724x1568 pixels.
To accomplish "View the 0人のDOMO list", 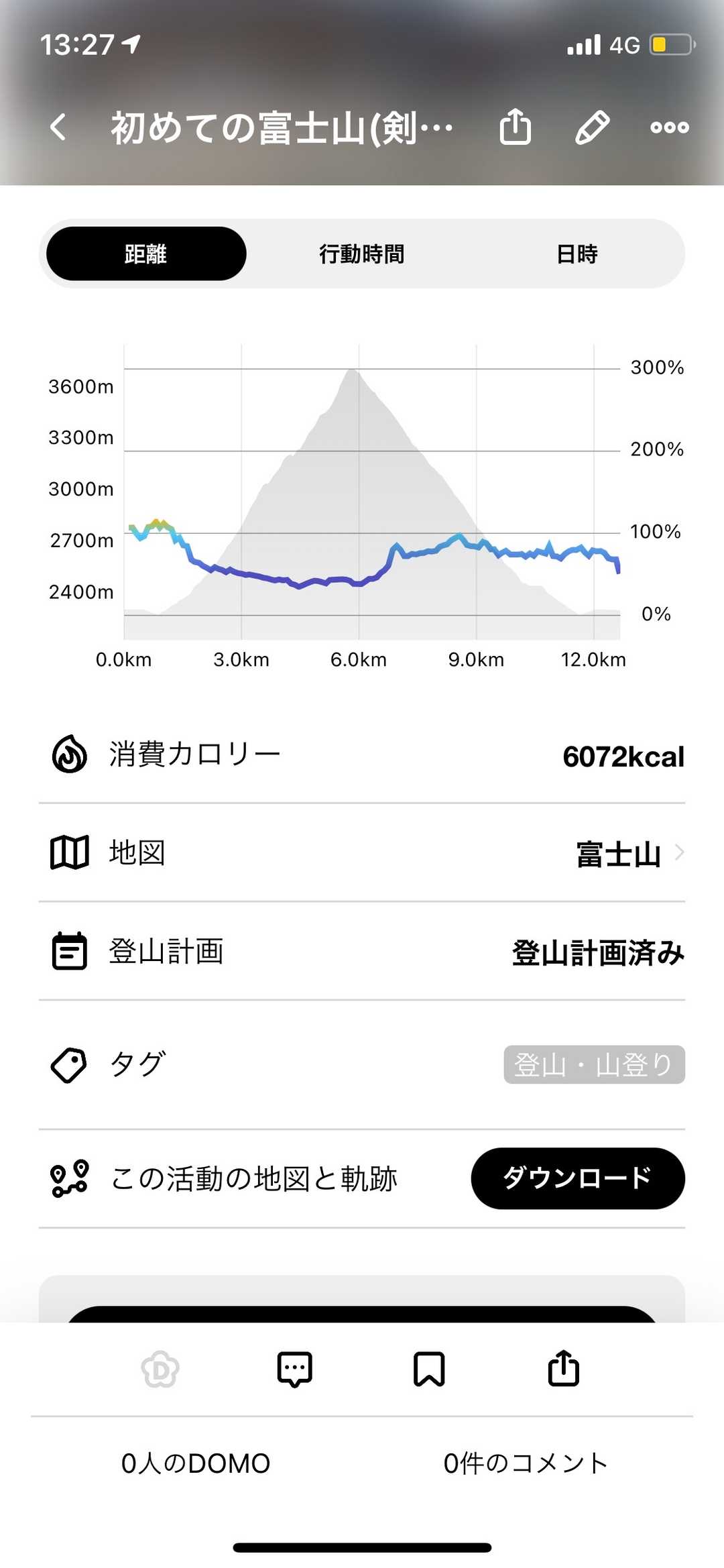I will [196, 1463].
